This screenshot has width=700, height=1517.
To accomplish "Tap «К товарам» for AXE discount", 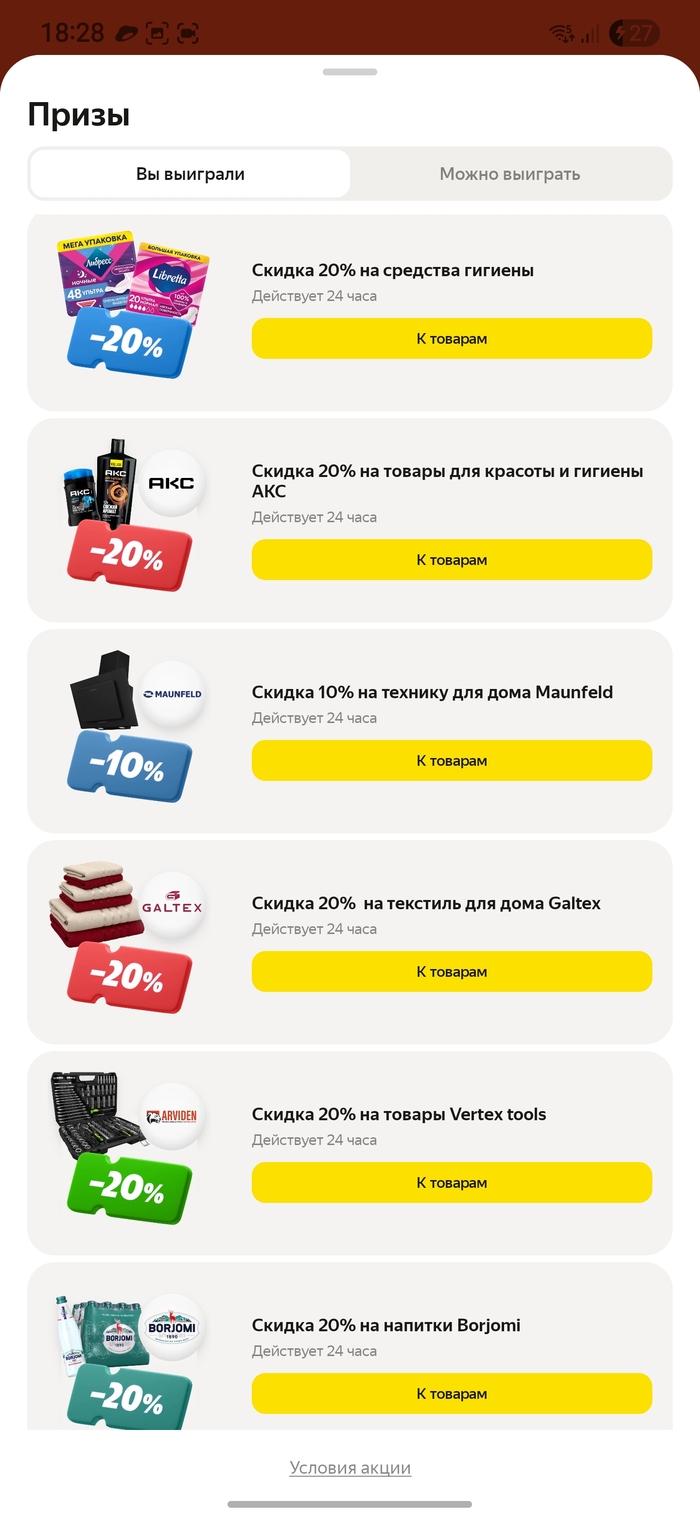I will tap(451, 560).
